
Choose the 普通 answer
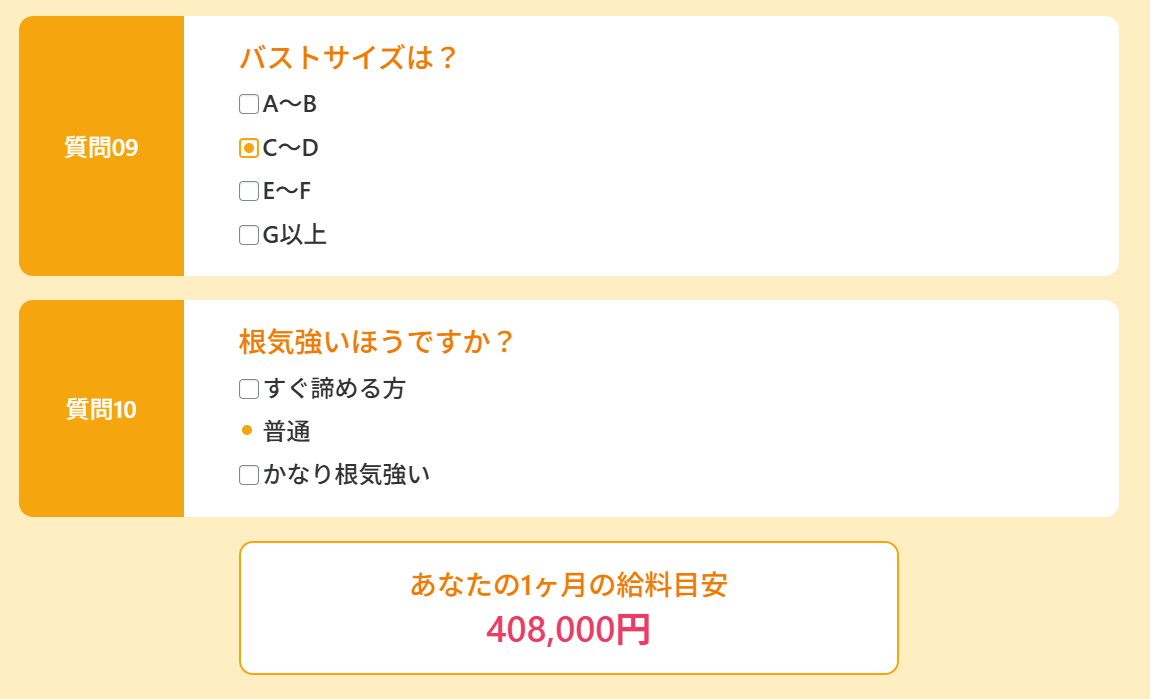(x=248, y=431)
